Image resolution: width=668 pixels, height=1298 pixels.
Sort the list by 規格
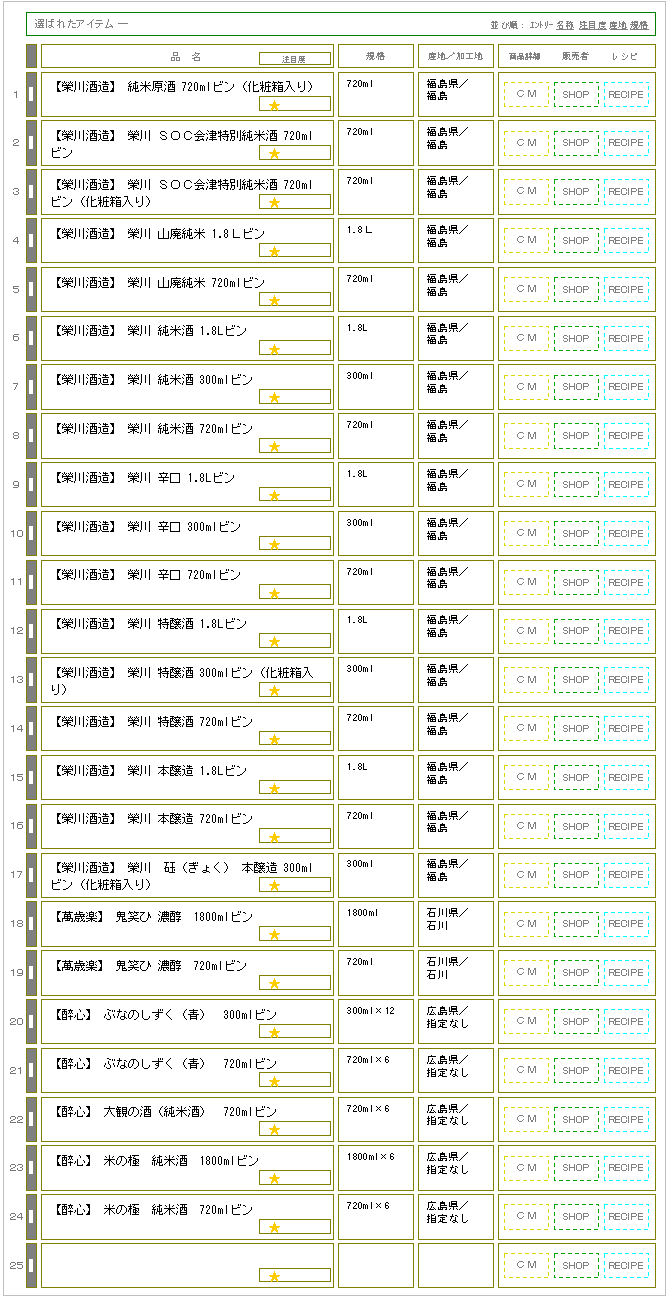(x=639, y=24)
